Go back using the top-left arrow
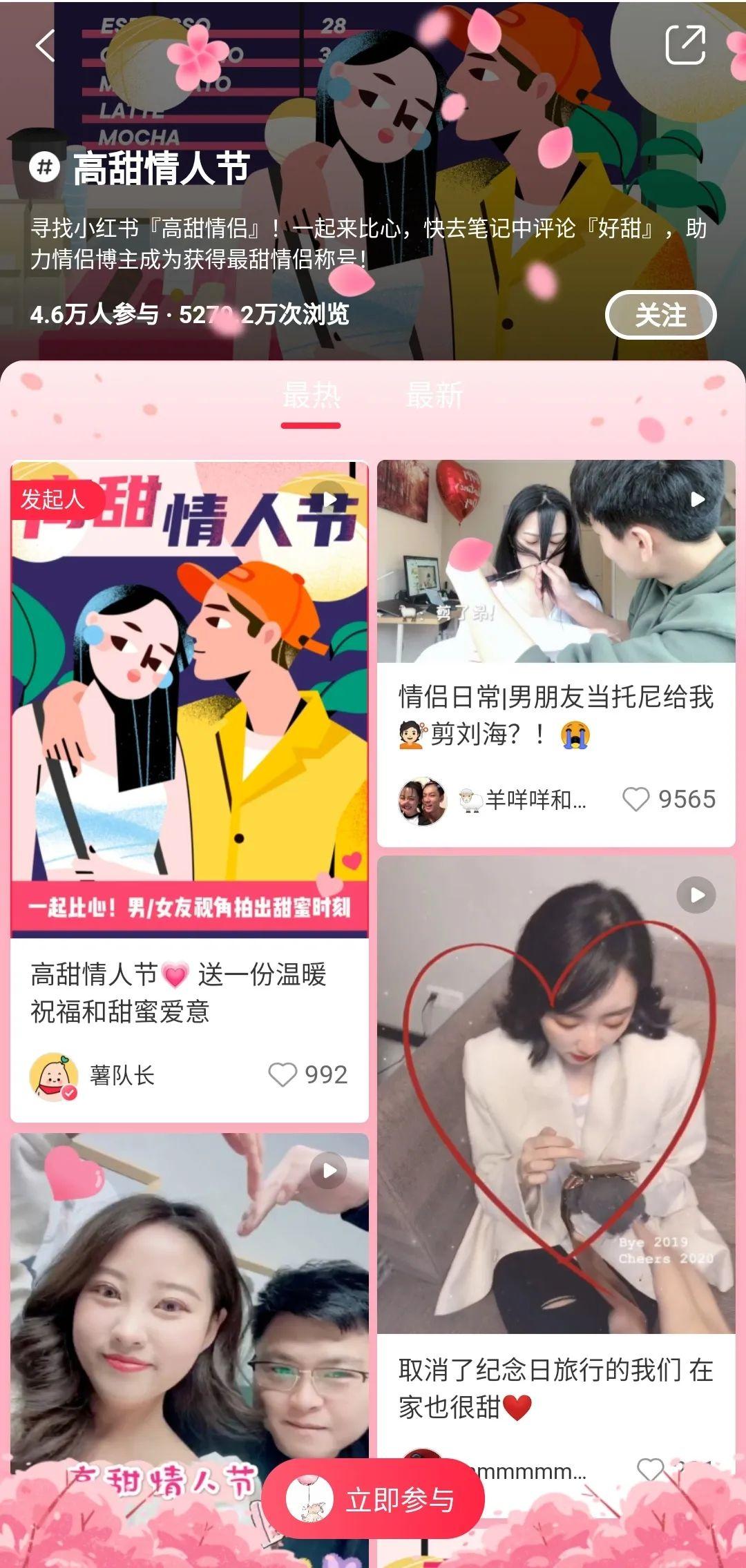The width and height of the screenshot is (746, 1568). pyautogui.click(x=46, y=46)
